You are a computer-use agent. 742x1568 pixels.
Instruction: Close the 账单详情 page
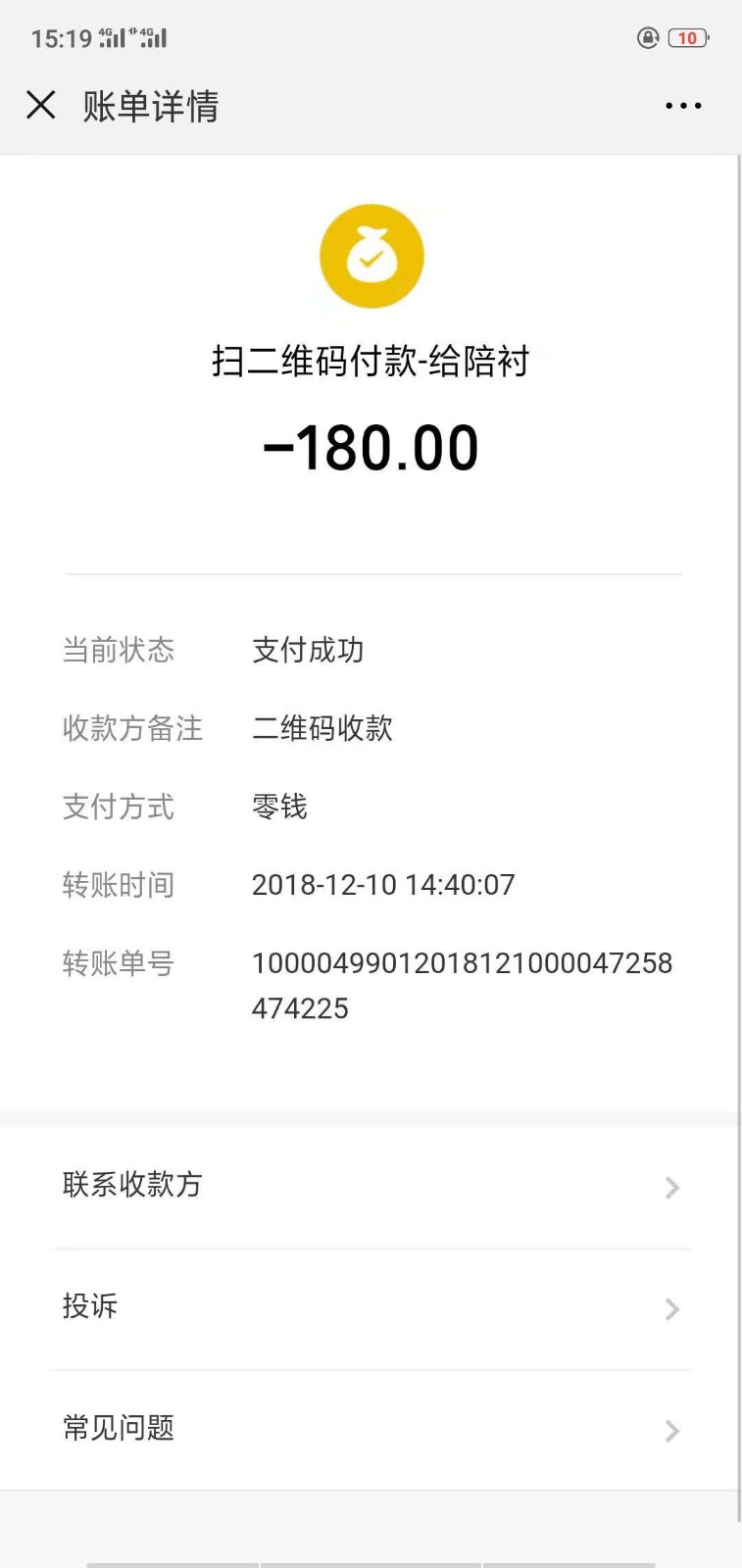(41, 105)
